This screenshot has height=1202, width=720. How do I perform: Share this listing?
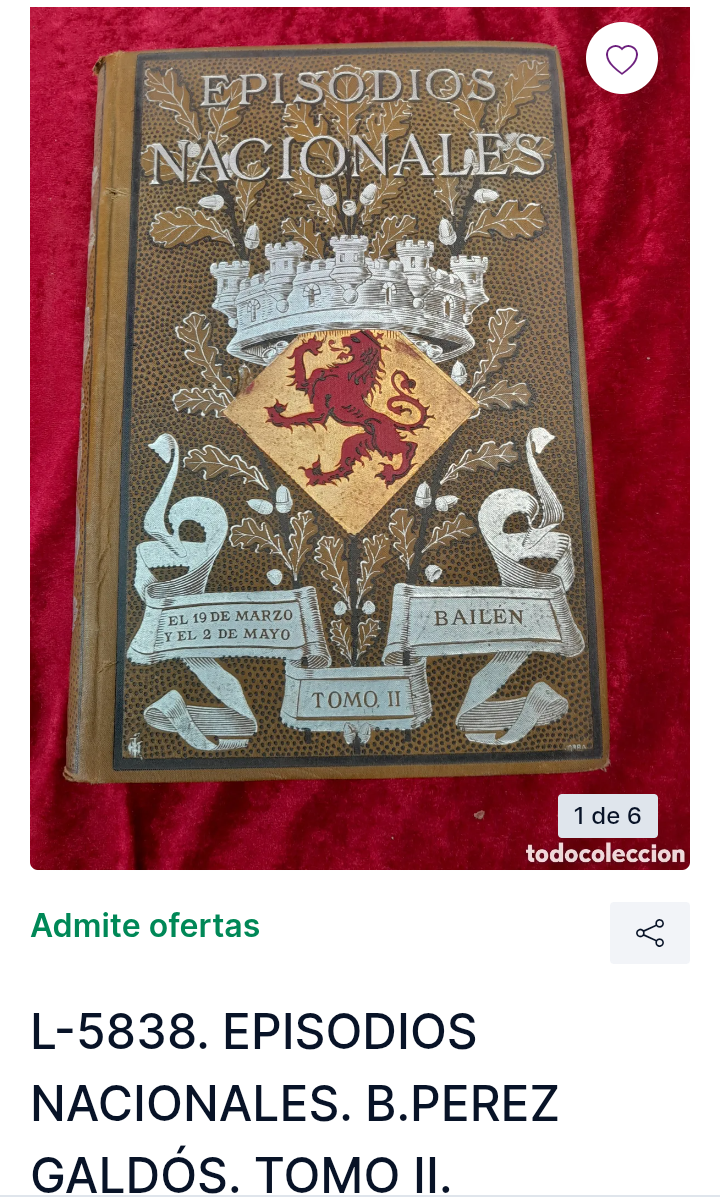[x=650, y=933]
